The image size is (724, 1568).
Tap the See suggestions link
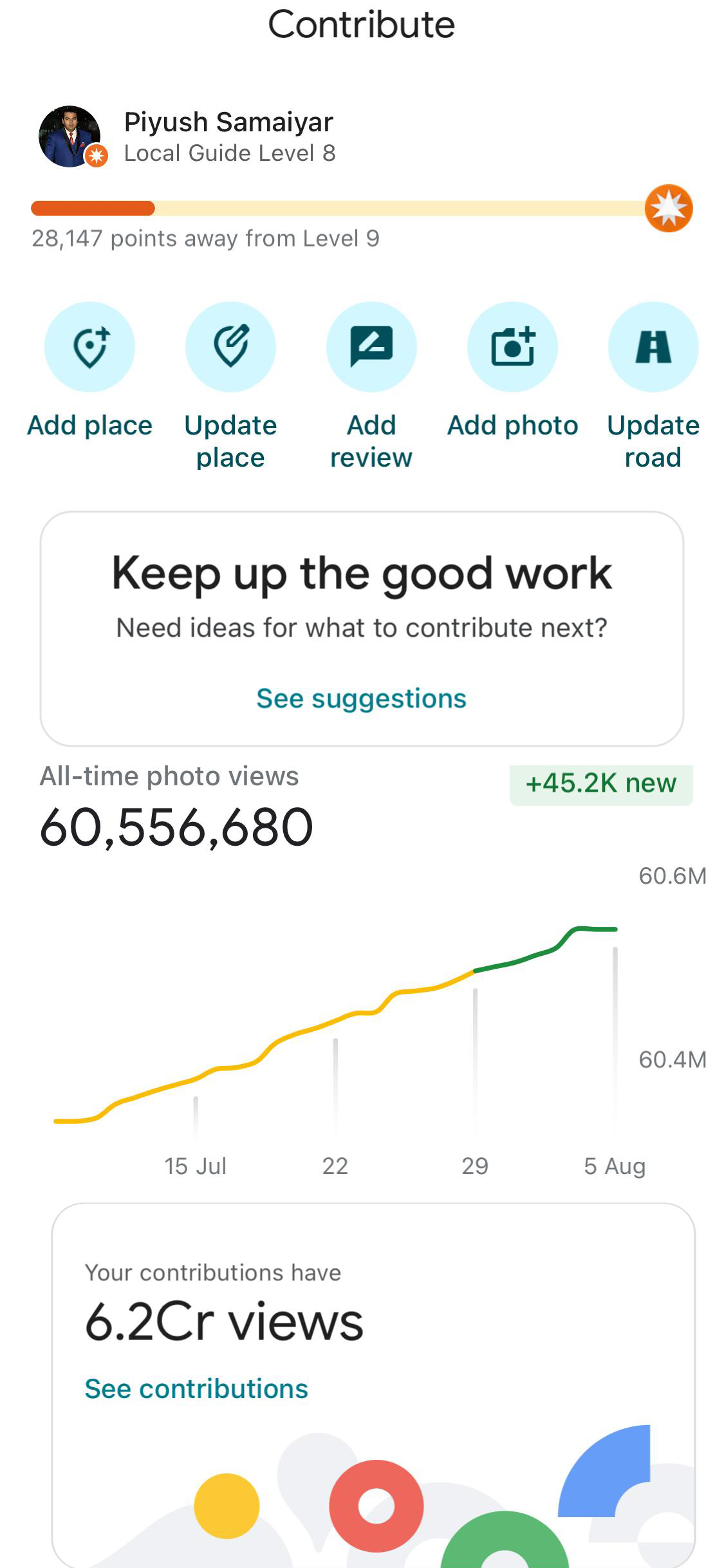click(361, 698)
